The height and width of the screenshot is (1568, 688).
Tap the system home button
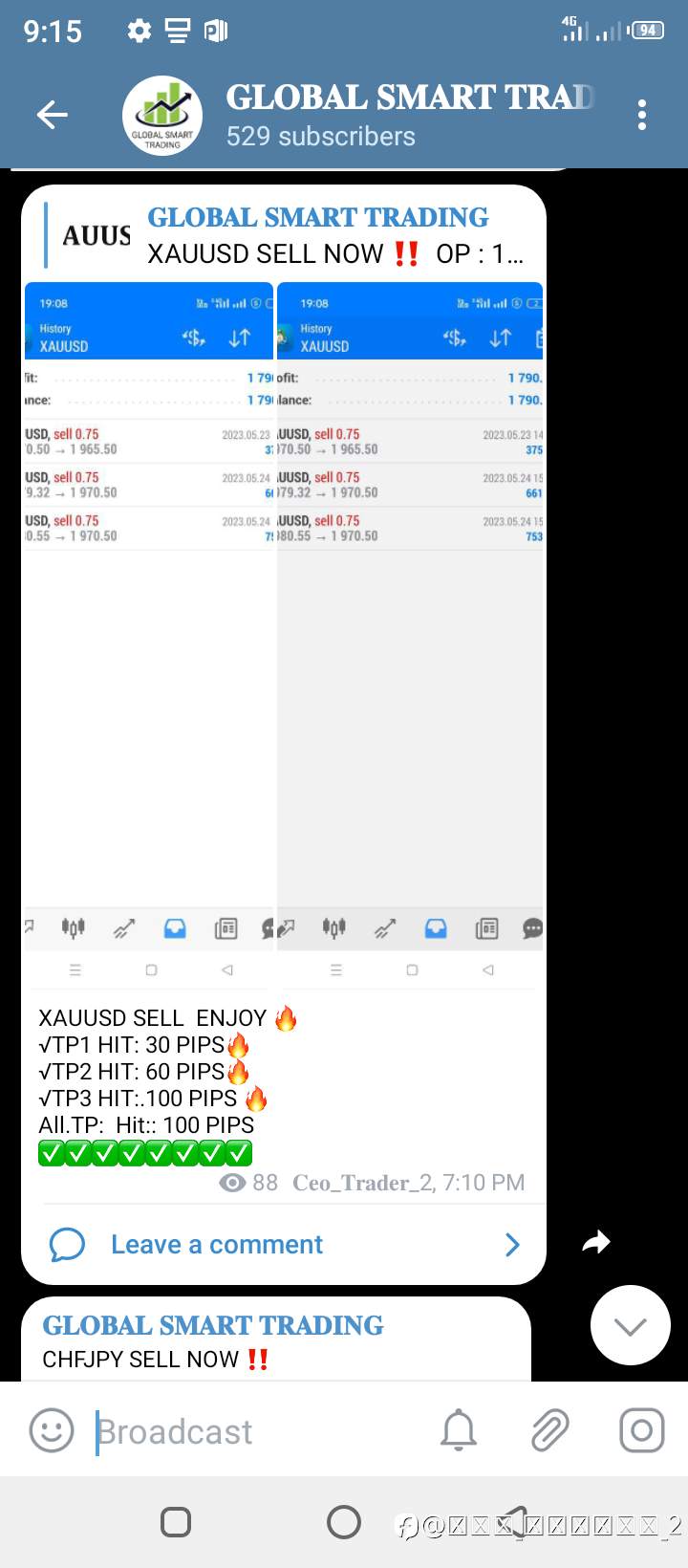pos(344,1521)
